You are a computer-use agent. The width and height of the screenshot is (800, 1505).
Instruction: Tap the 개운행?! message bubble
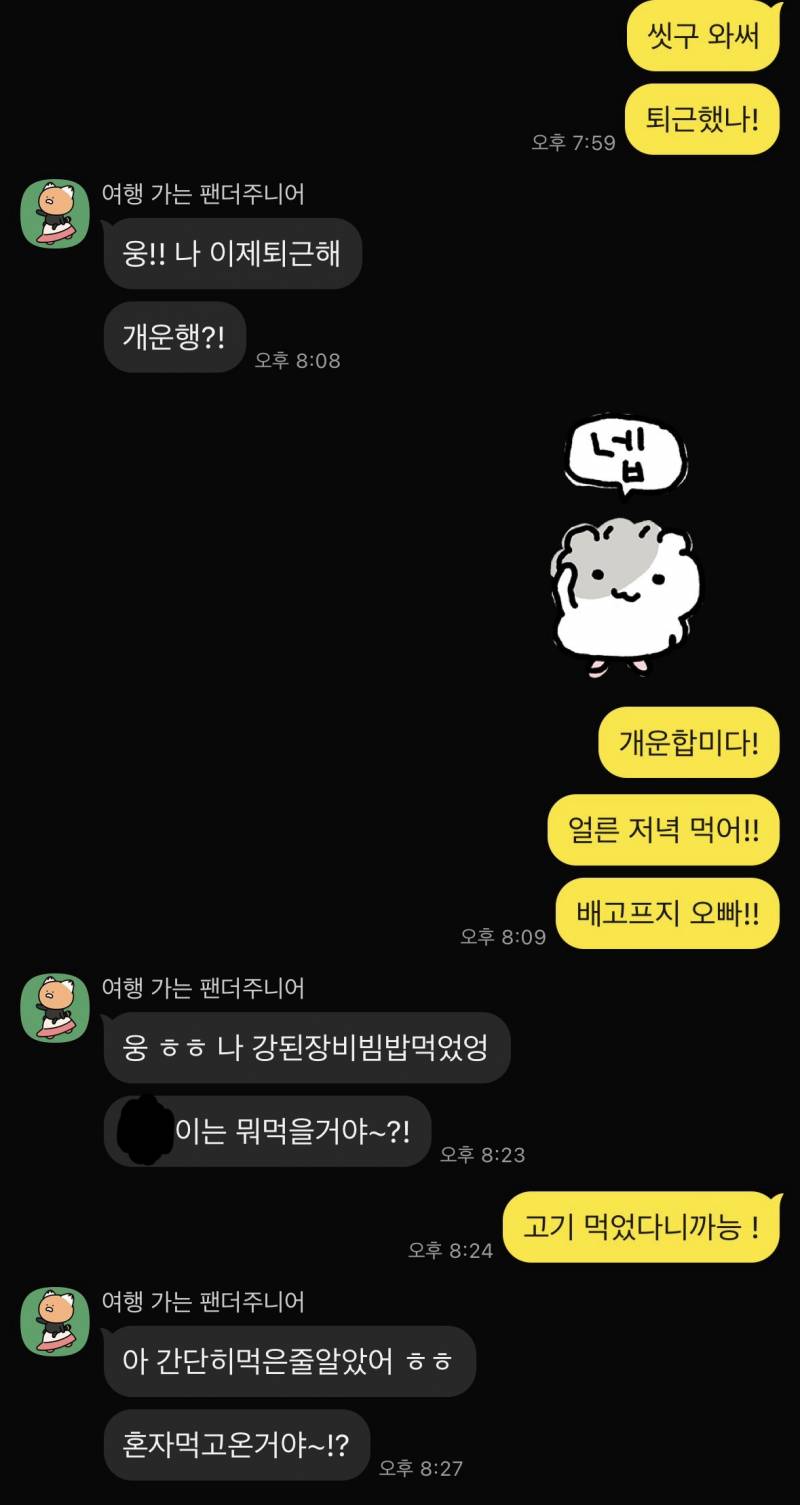174,338
